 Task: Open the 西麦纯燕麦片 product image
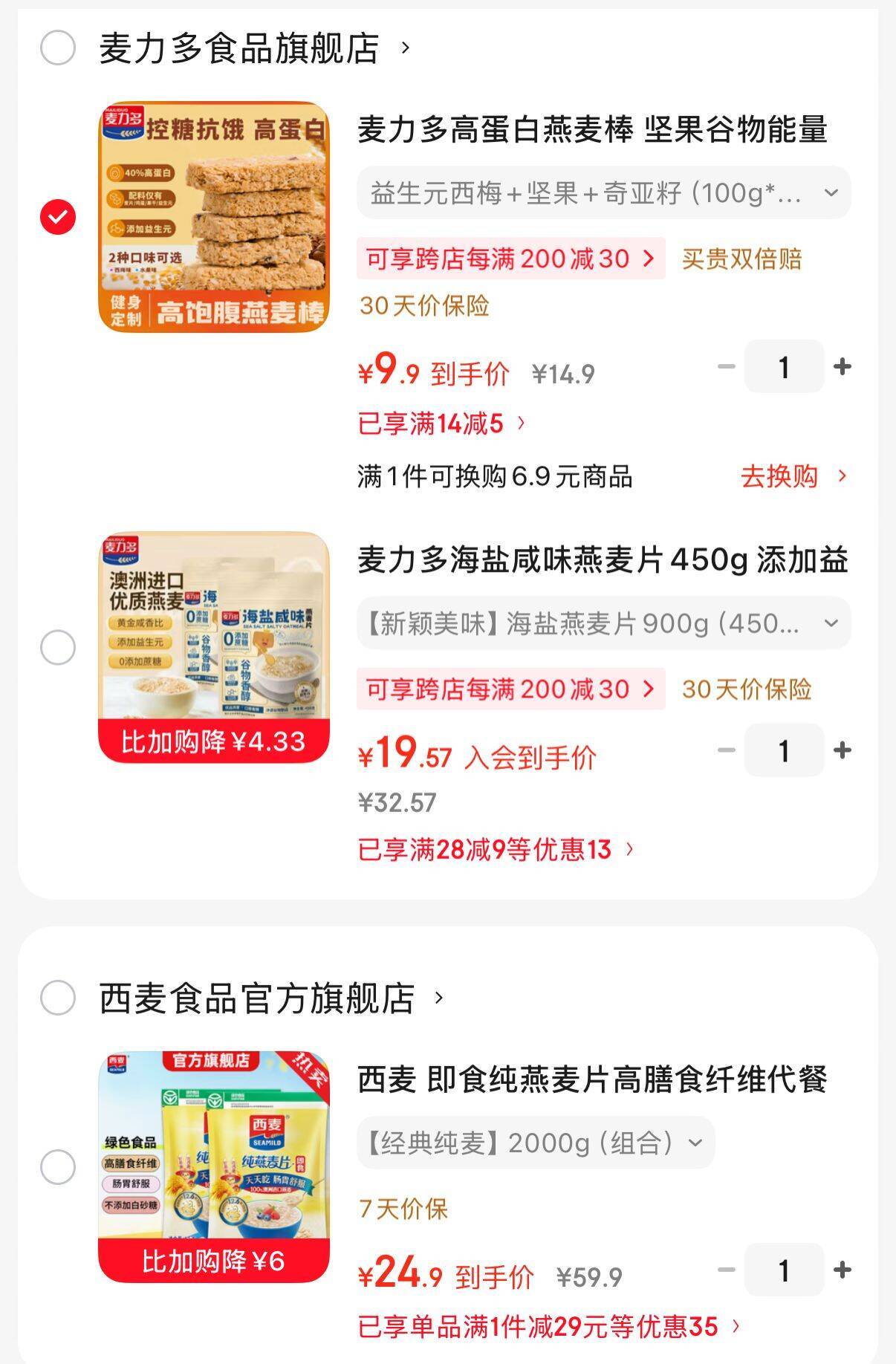pyautogui.click(x=214, y=1166)
